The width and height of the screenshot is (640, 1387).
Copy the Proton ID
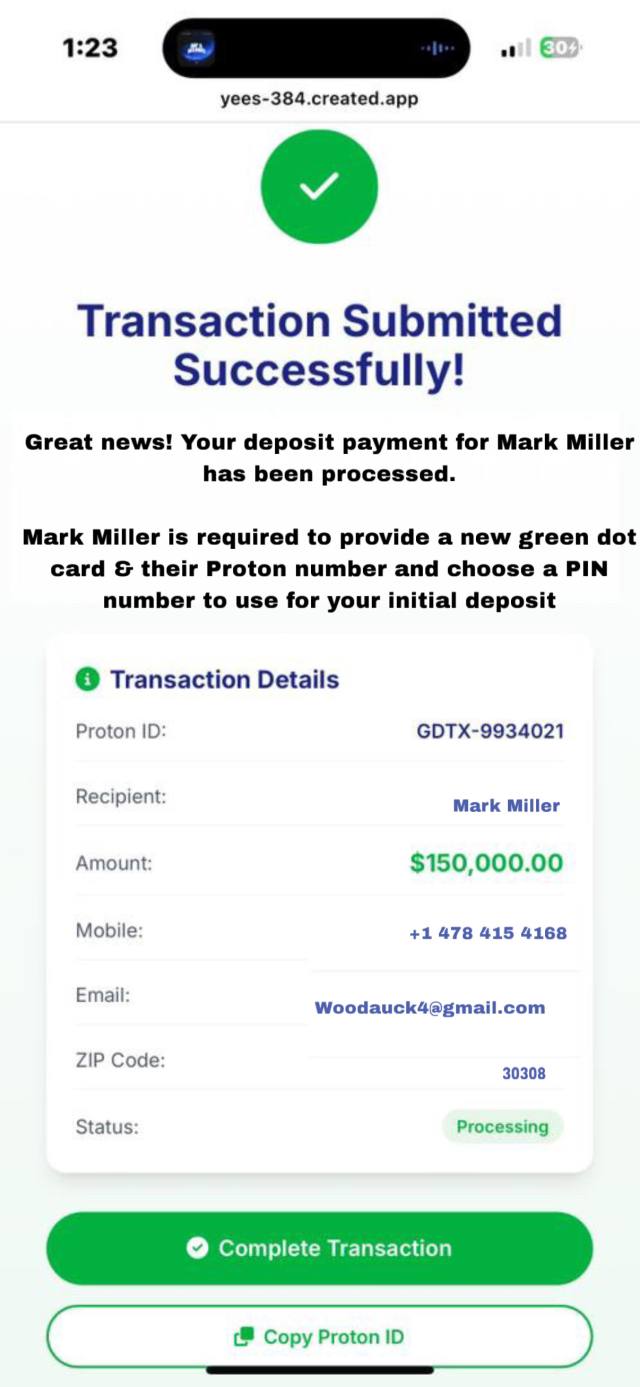point(319,1336)
